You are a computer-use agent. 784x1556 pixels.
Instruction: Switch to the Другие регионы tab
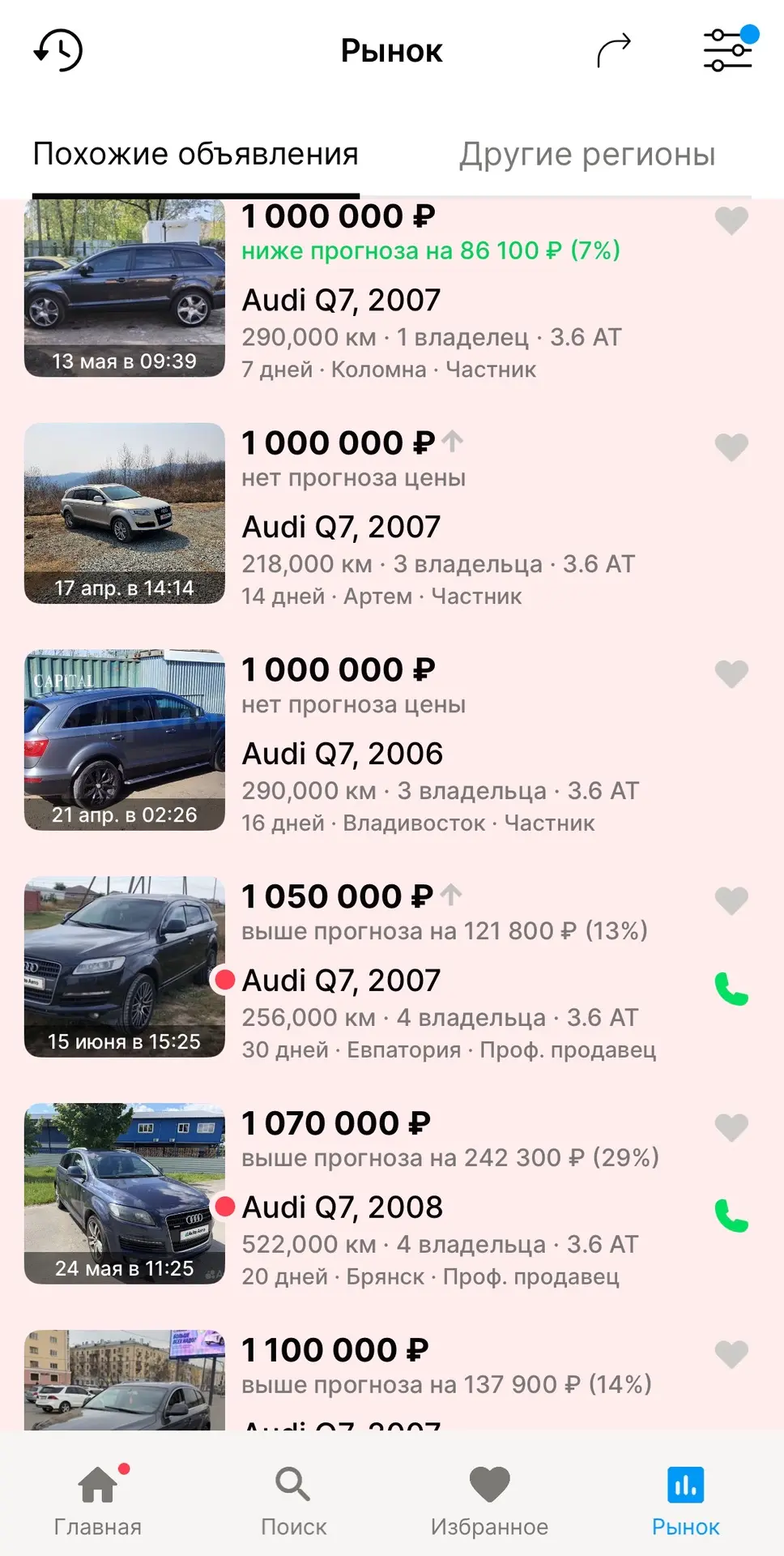[588, 154]
